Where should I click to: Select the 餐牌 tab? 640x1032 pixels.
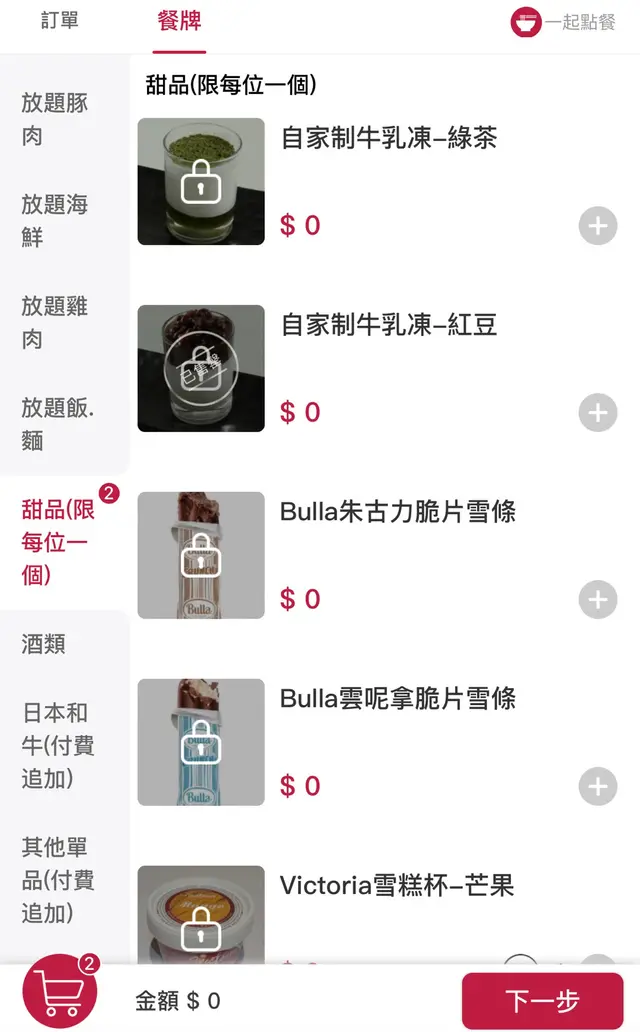[x=180, y=21]
